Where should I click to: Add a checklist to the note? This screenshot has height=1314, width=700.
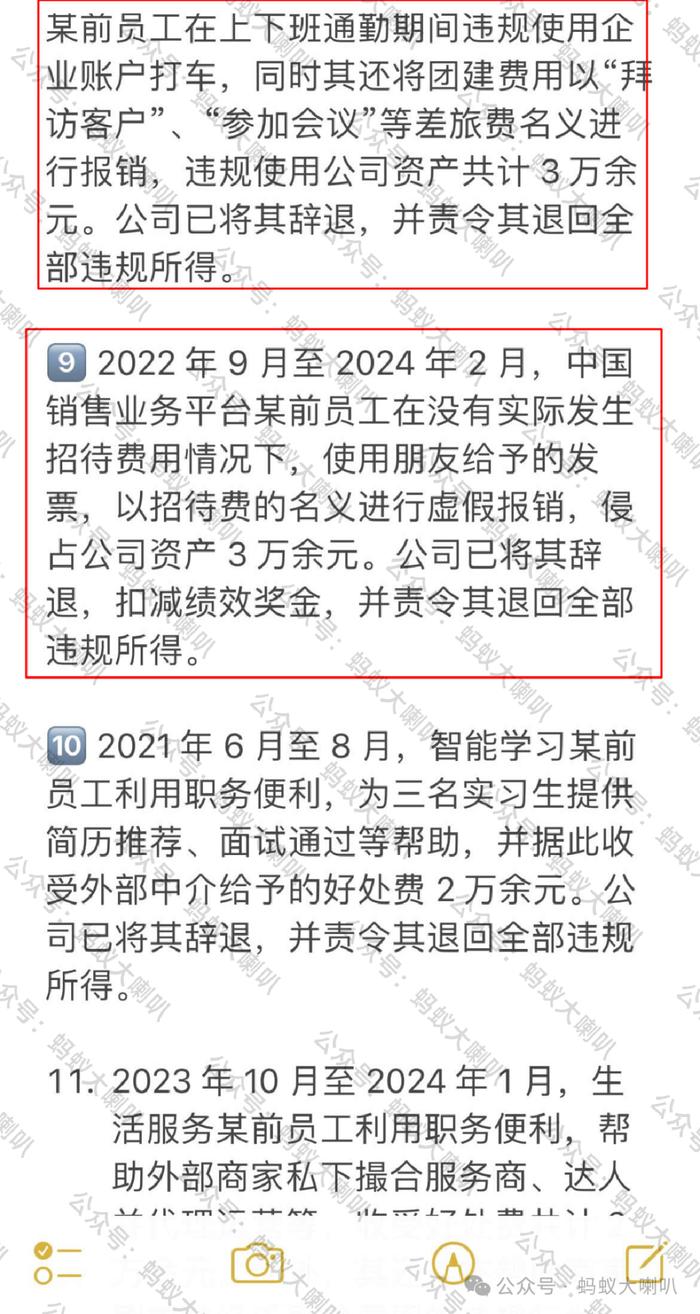click(57, 1262)
